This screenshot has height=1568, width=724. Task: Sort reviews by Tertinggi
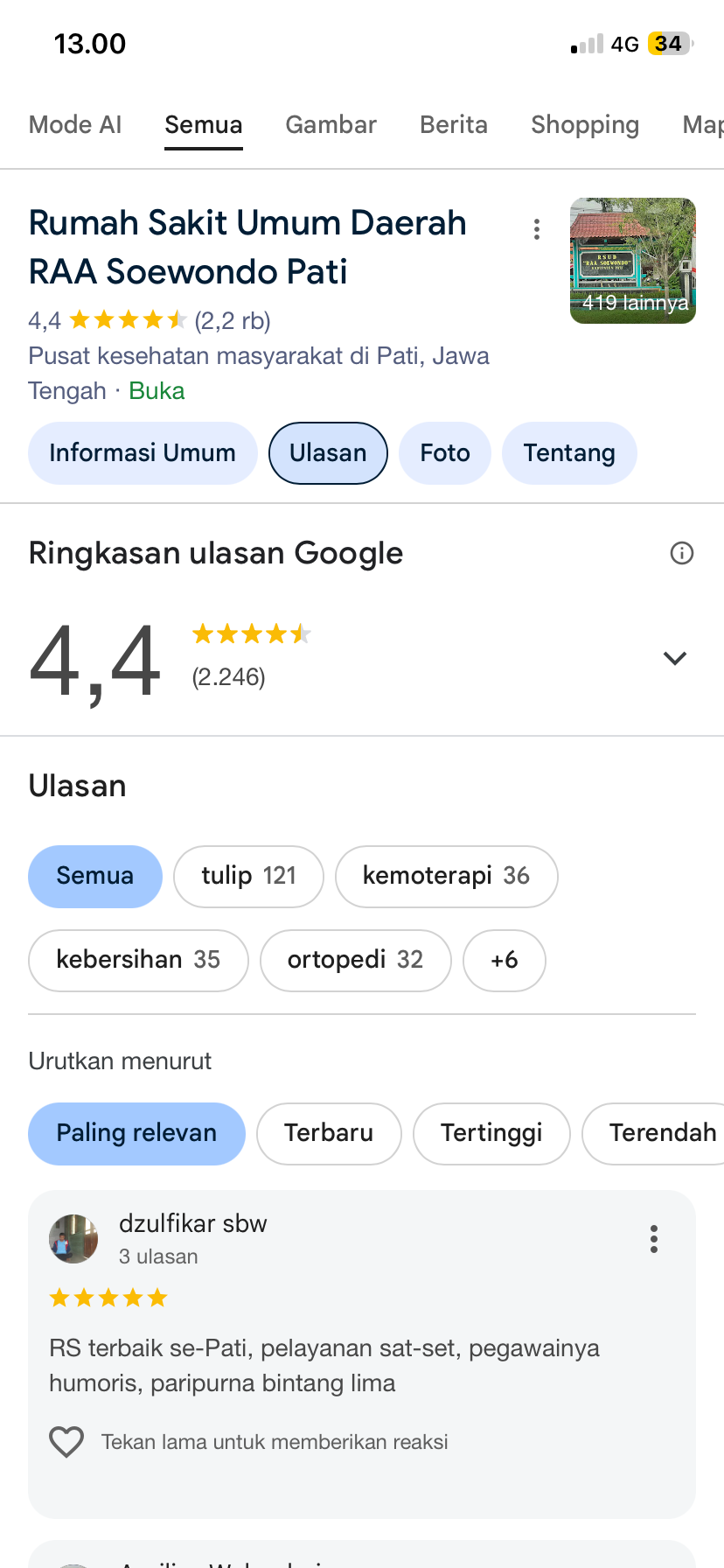click(x=491, y=1133)
